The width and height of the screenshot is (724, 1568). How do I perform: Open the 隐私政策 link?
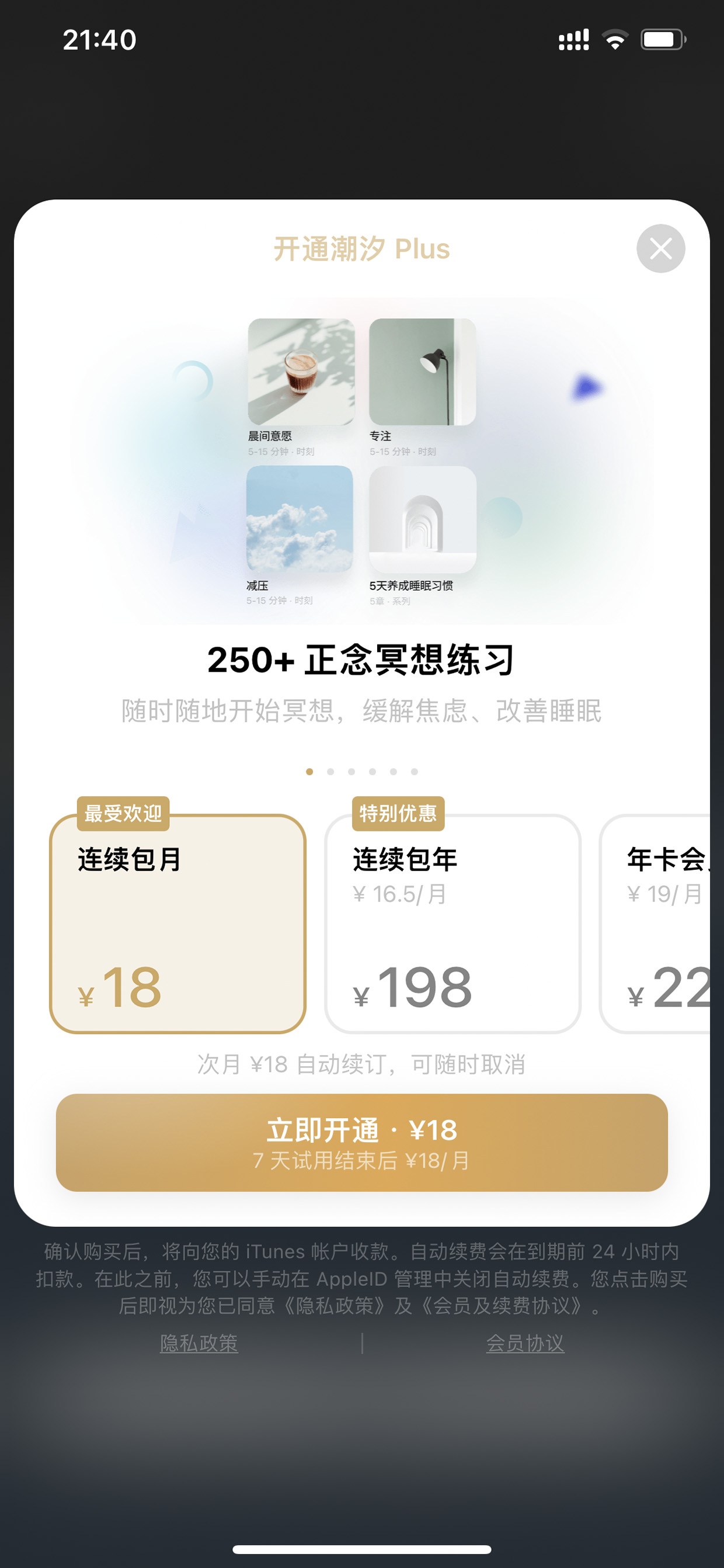[199, 1342]
